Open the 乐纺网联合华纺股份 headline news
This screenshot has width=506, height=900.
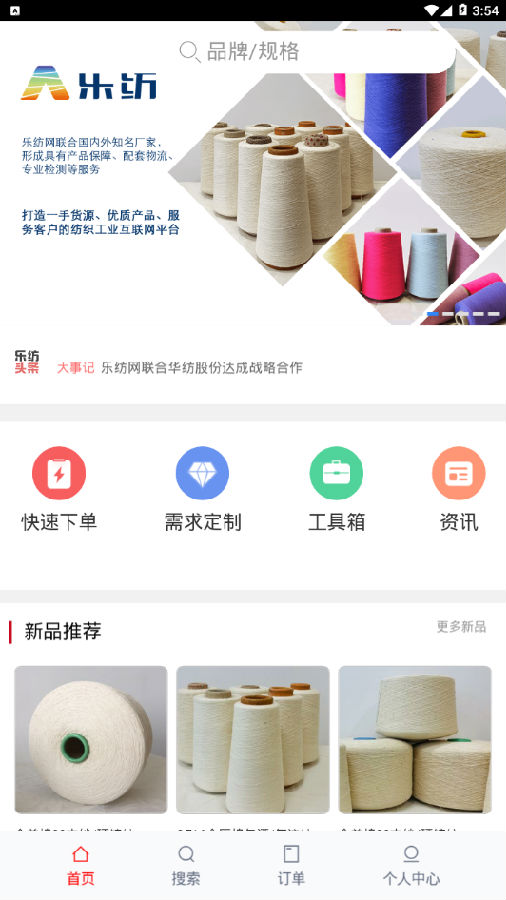202,368
